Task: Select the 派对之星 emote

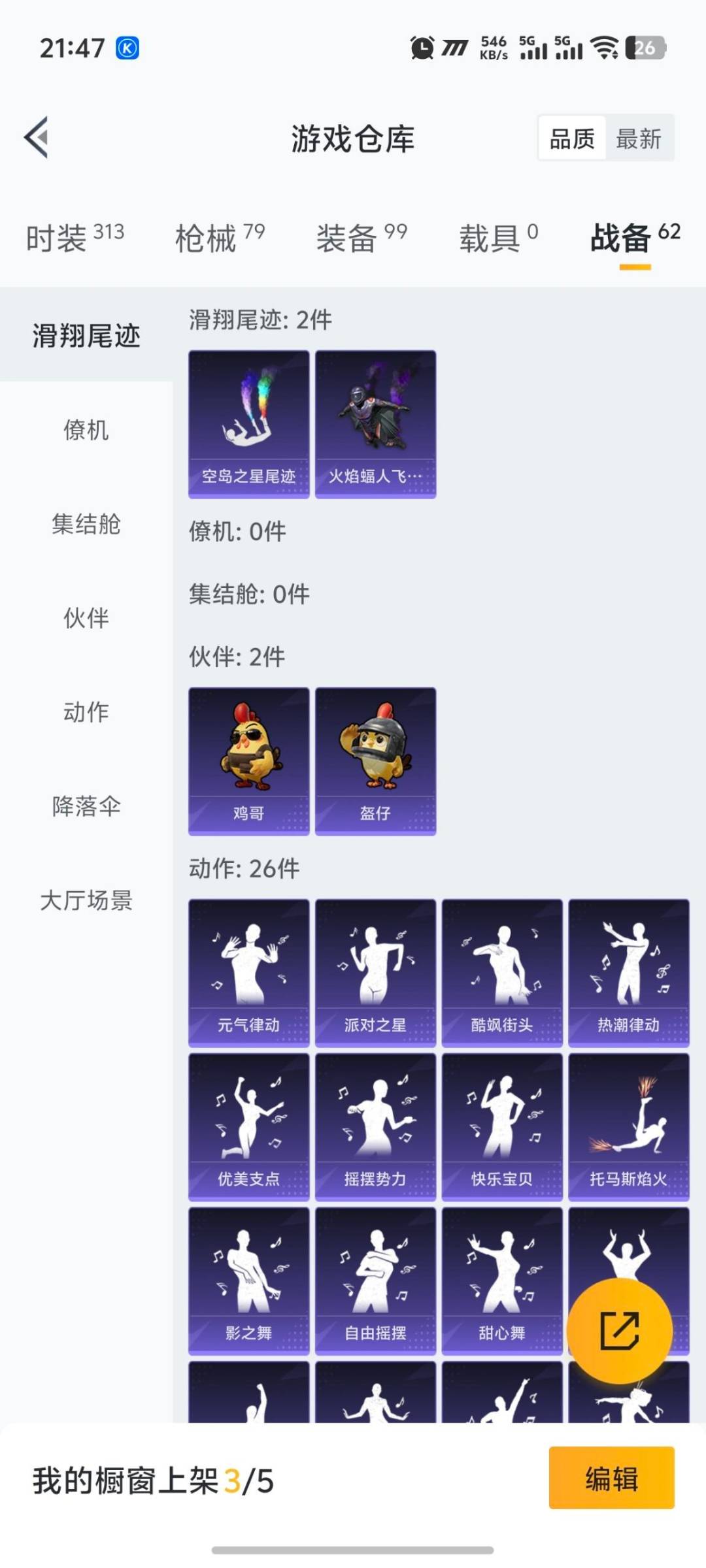Action: click(x=375, y=973)
